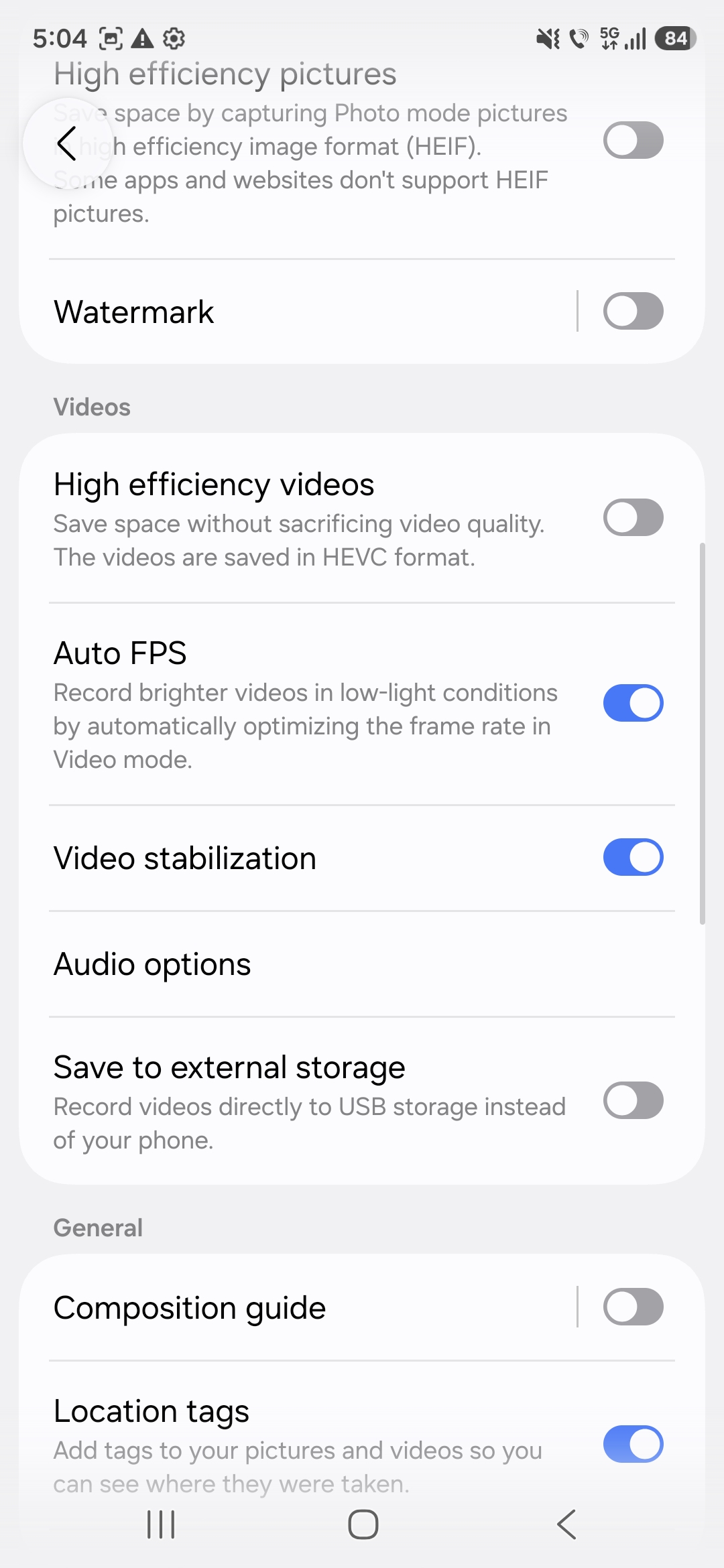Turn off Location tags
The height and width of the screenshot is (1568, 724).
click(633, 1444)
